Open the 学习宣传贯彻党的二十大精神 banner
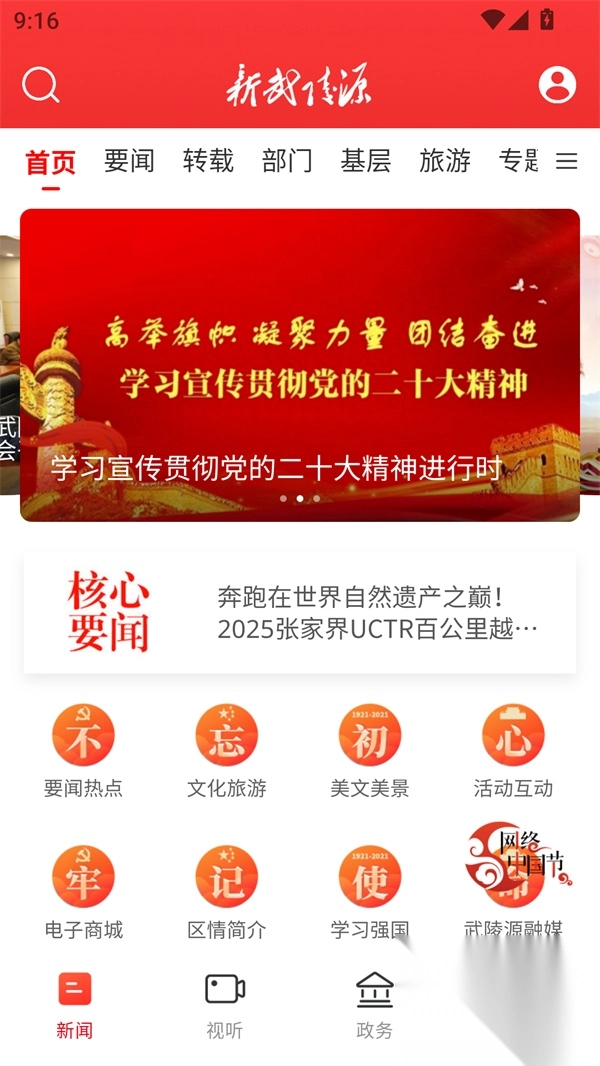The height and width of the screenshot is (1066, 600). click(300, 365)
